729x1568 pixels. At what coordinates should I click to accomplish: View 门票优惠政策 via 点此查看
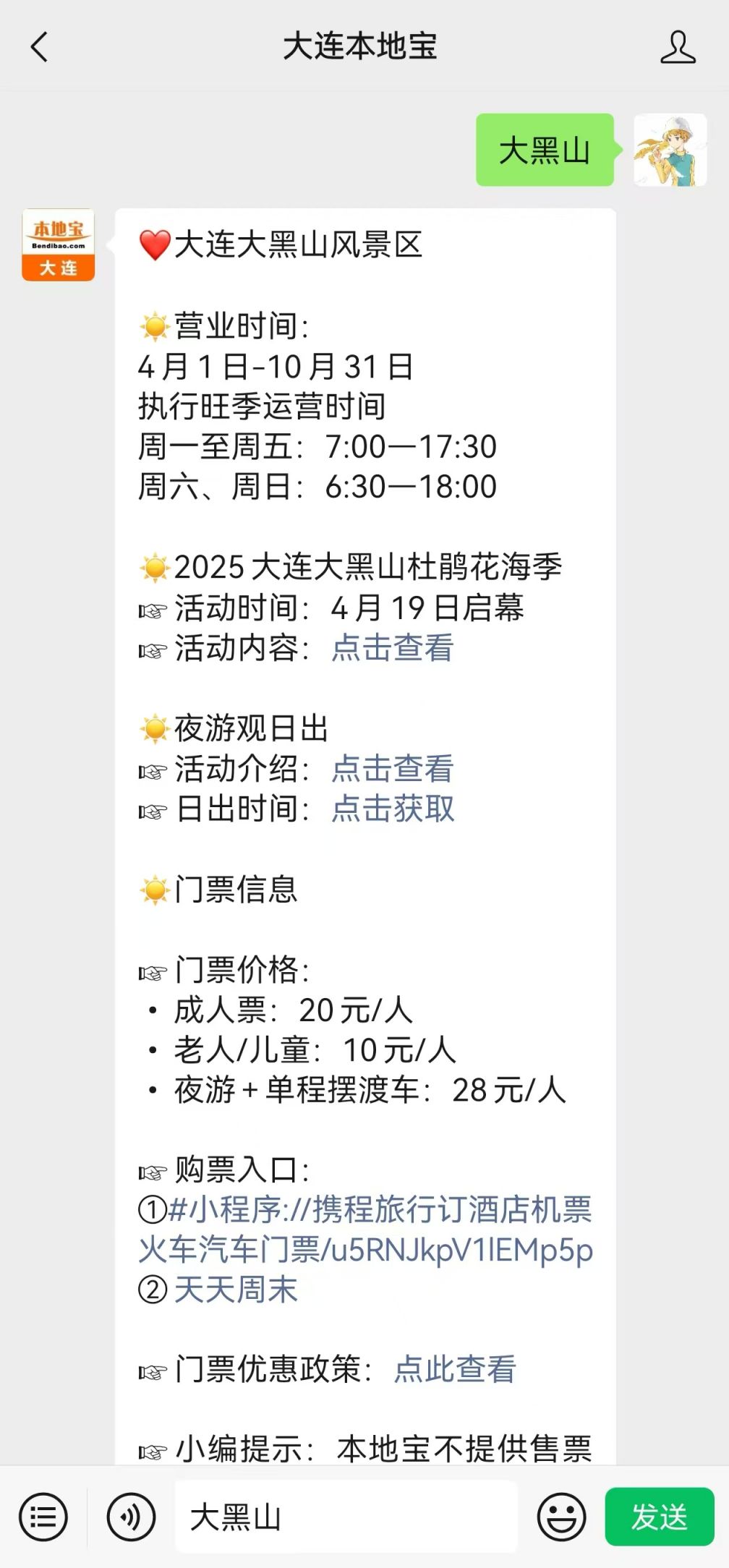point(455,1369)
